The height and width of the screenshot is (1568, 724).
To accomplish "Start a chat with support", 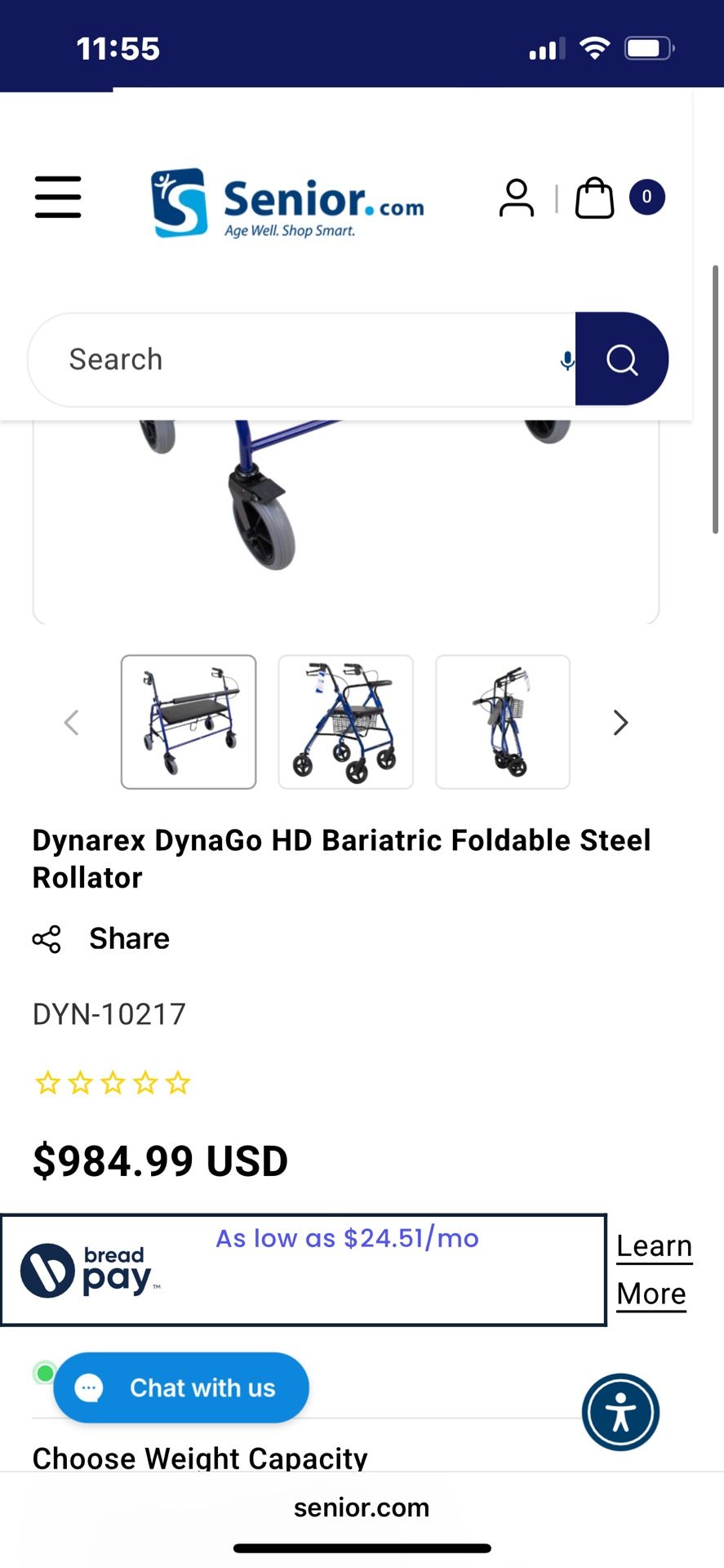I will [181, 1388].
